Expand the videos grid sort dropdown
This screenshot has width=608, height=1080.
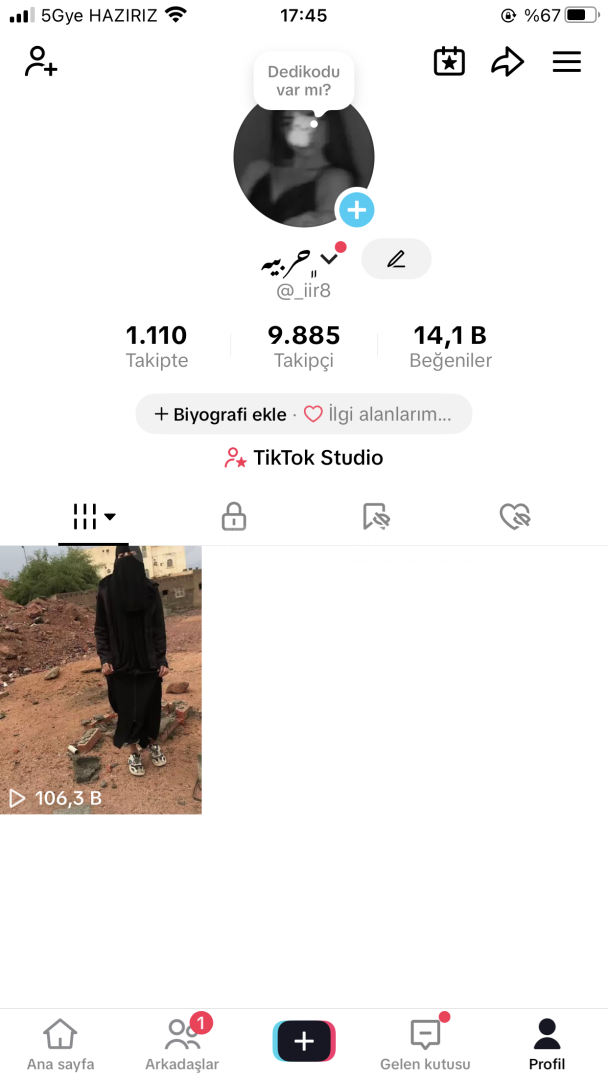tap(94, 517)
